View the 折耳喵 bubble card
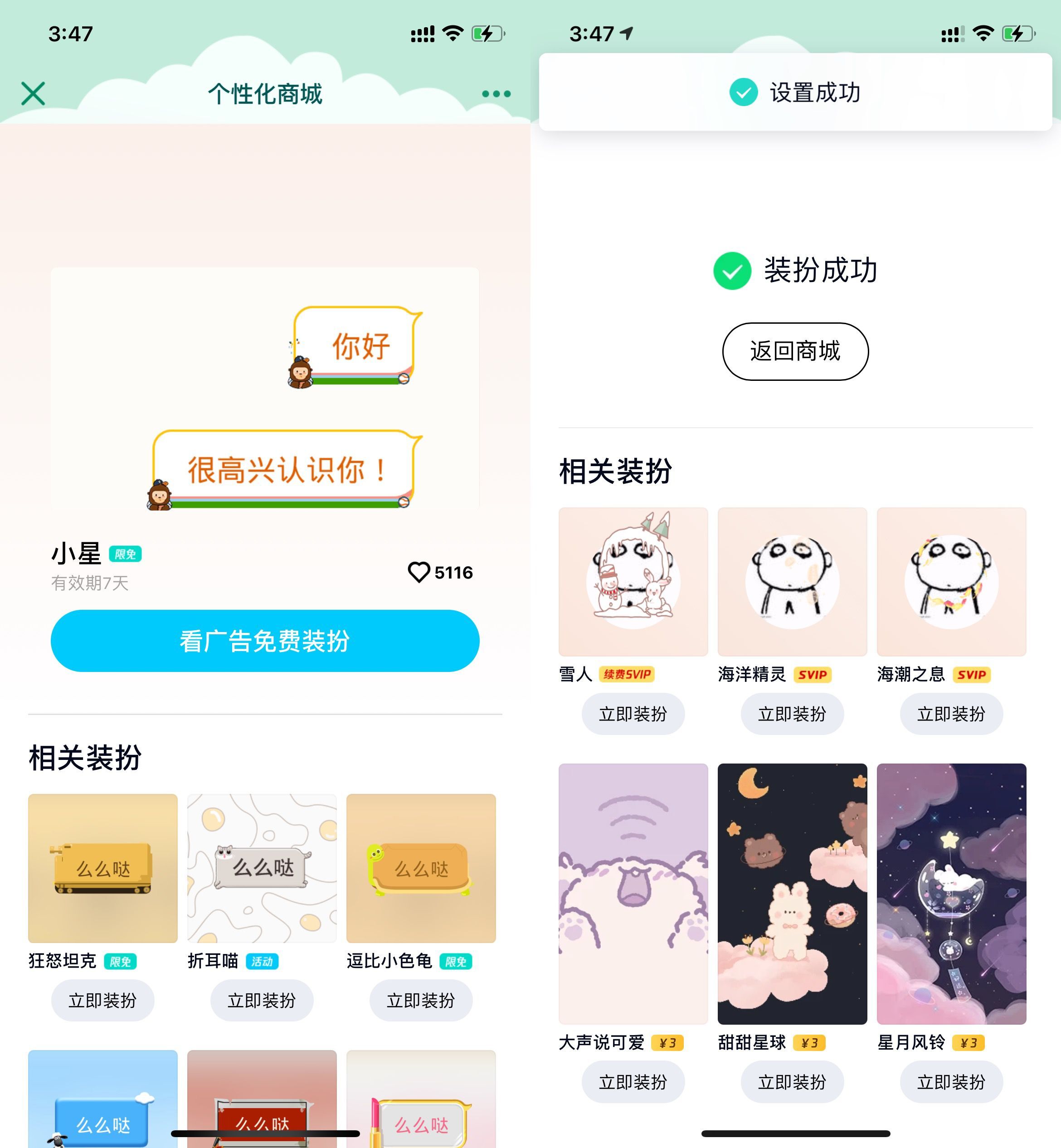1061x1148 pixels. click(262, 868)
